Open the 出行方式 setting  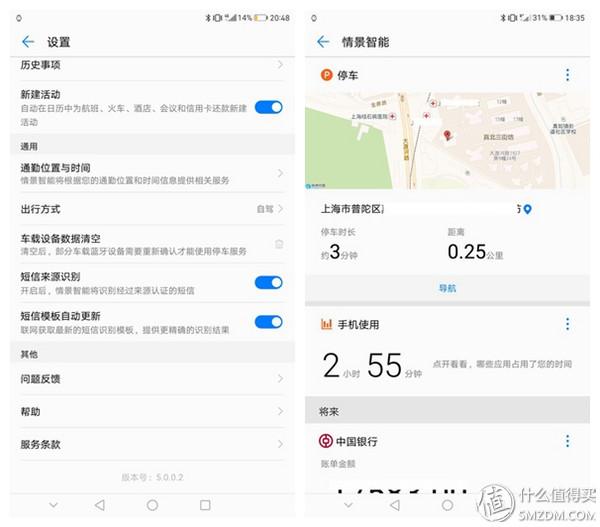tap(150, 209)
